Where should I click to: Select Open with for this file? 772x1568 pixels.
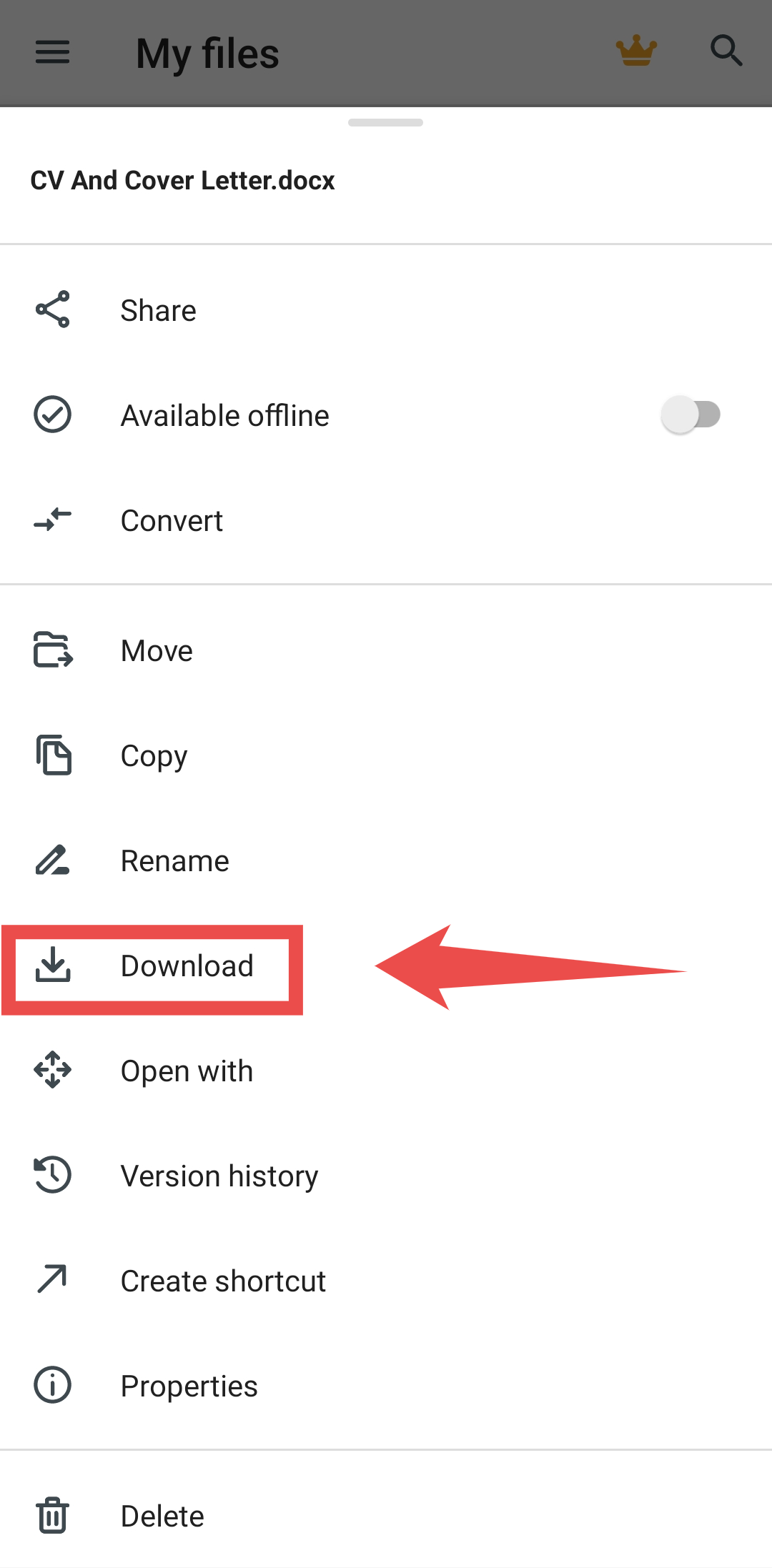click(x=187, y=1071)
